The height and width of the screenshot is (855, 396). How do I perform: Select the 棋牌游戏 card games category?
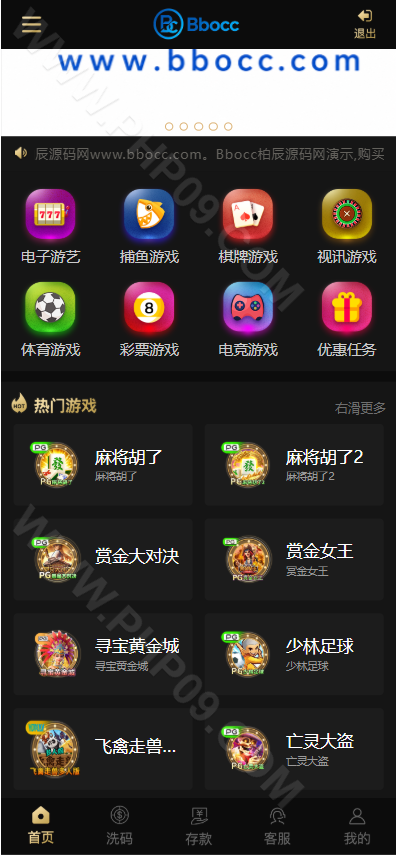[248, 227]
